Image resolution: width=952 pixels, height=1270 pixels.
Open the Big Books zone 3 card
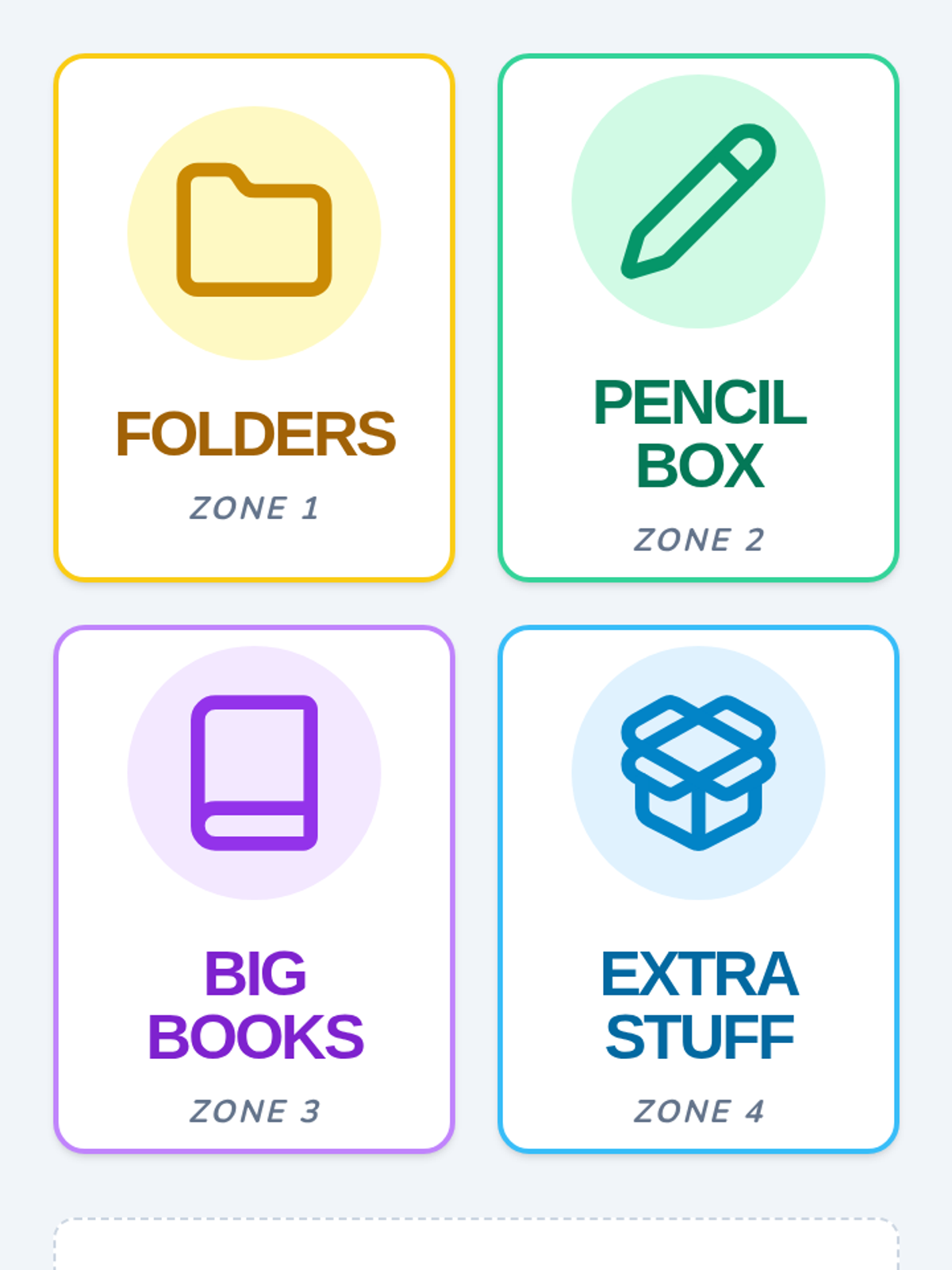[254, 889]
